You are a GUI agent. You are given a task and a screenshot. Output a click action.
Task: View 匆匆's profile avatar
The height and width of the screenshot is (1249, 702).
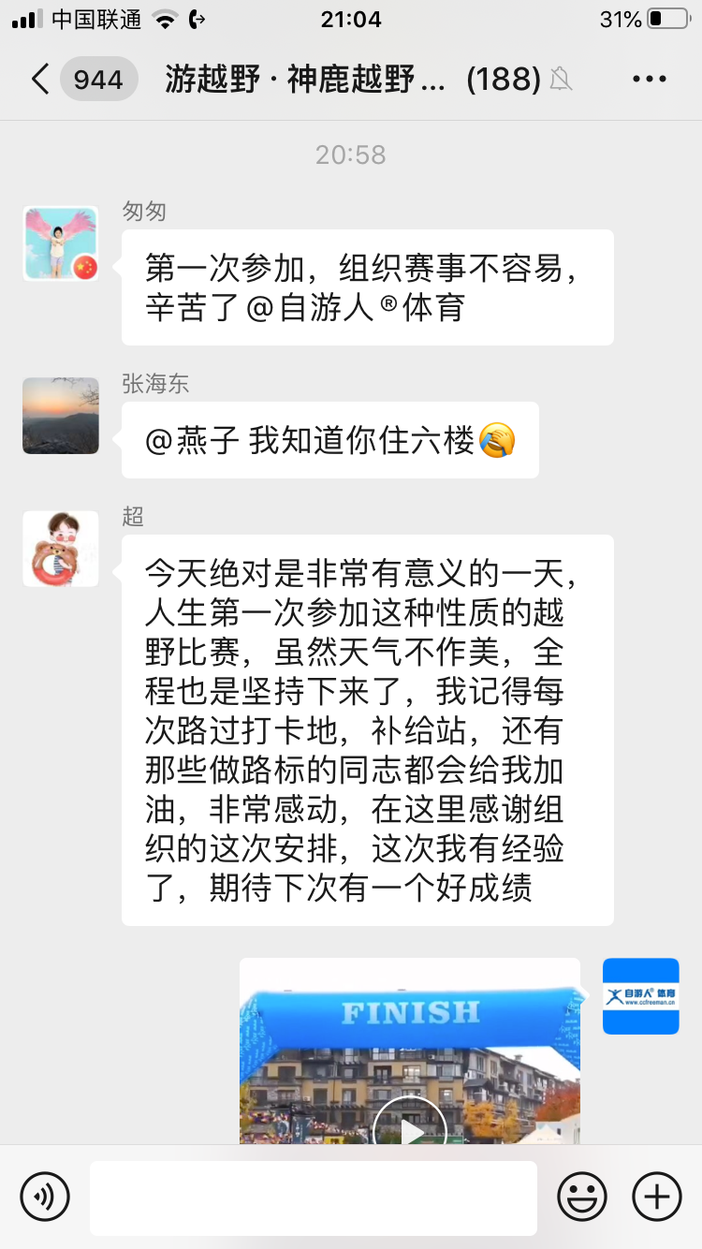coord(61,244)
